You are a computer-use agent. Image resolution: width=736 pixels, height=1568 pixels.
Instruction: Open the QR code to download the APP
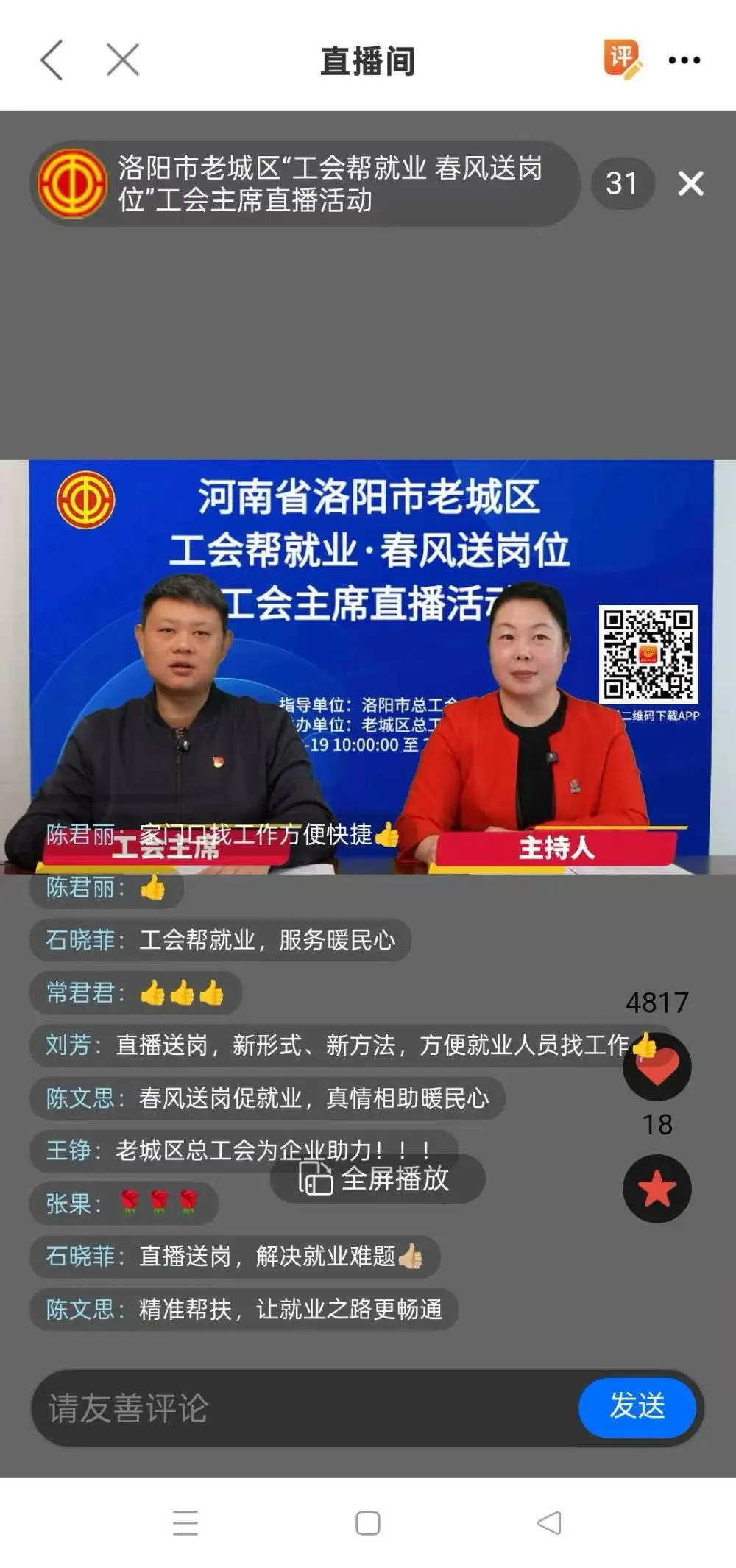[648, 654]
